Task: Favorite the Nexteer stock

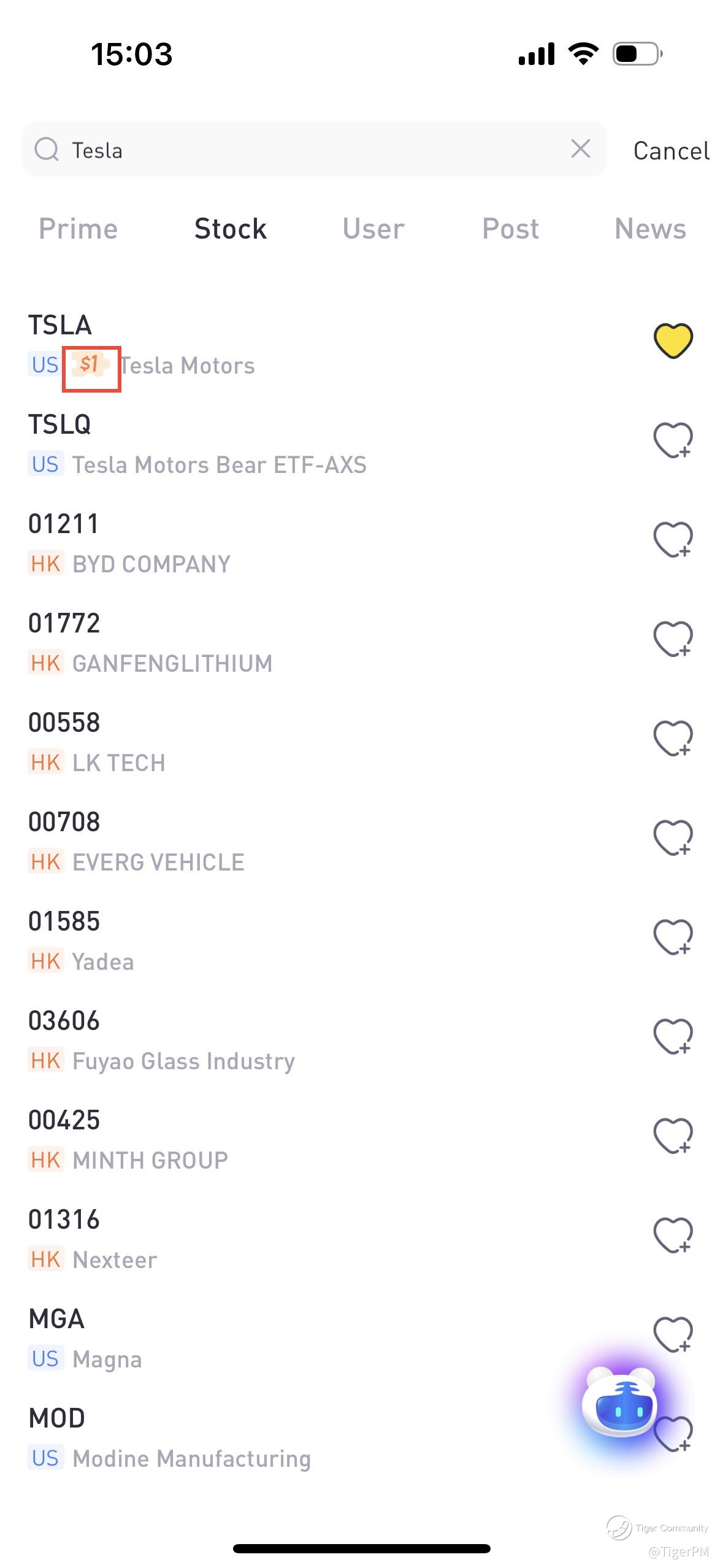Action: point(673,1235)
